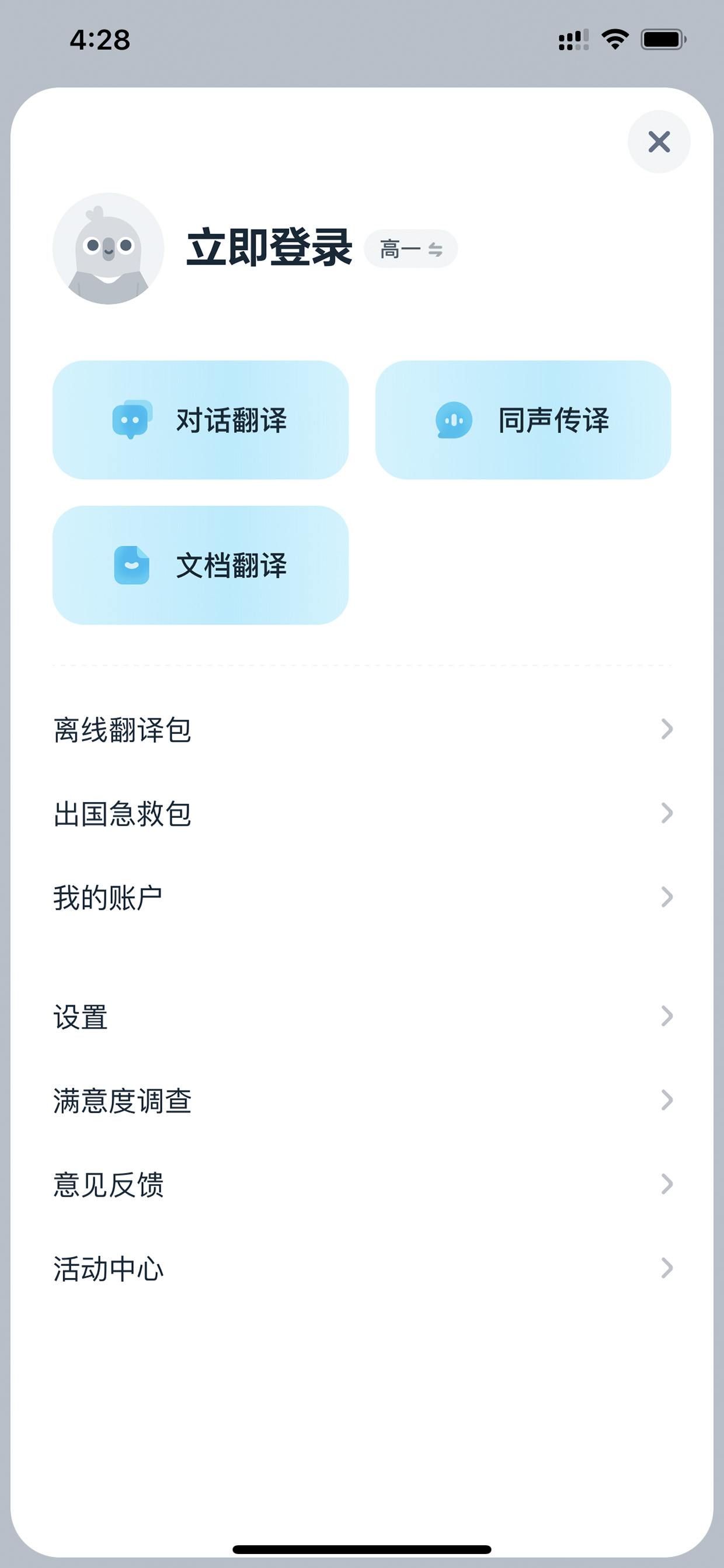The image size is (724, 1568).
Task: Open 同声传译 simultaneous interpretation
Action: point(523,420)
